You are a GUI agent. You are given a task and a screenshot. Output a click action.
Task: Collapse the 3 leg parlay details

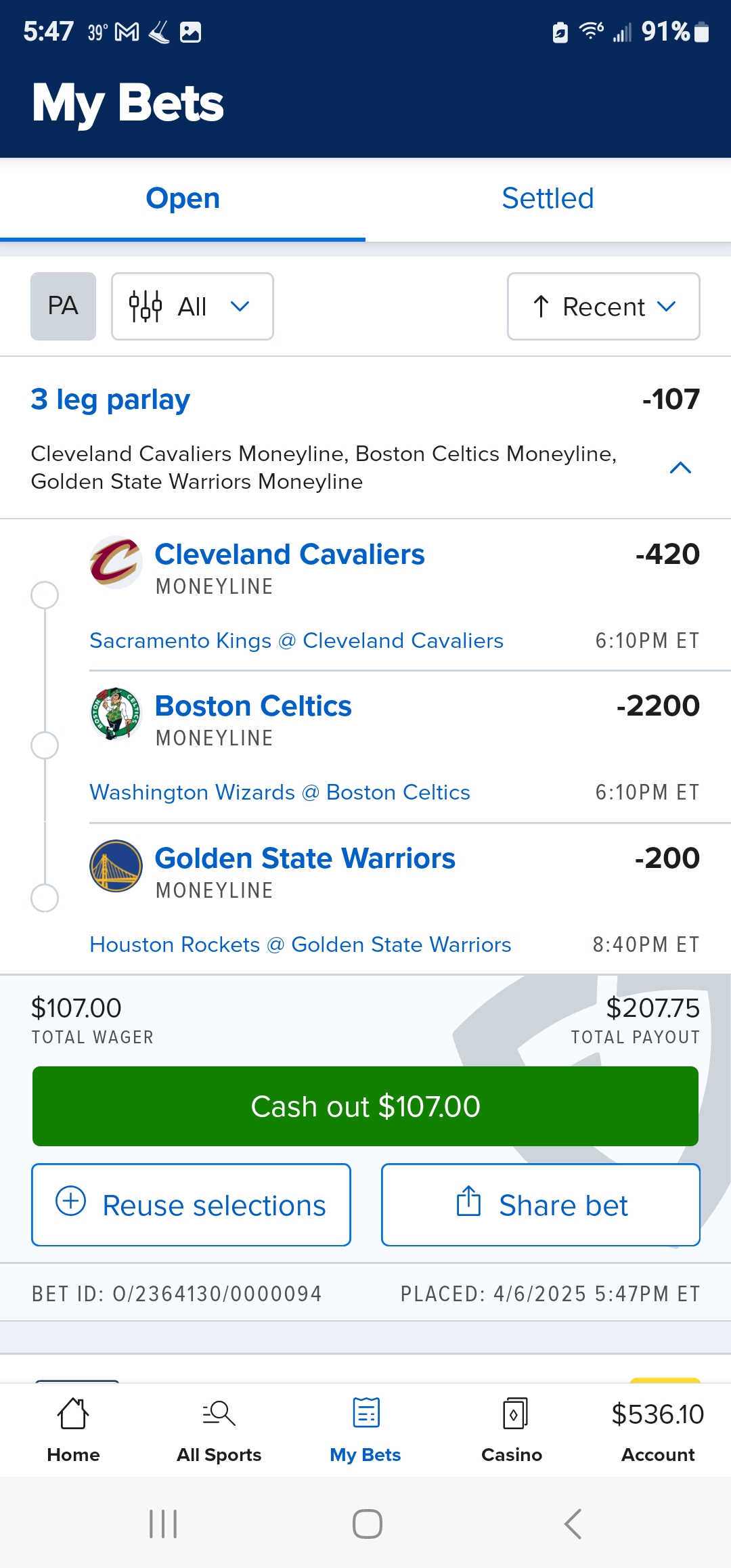(x=680, y=468)
